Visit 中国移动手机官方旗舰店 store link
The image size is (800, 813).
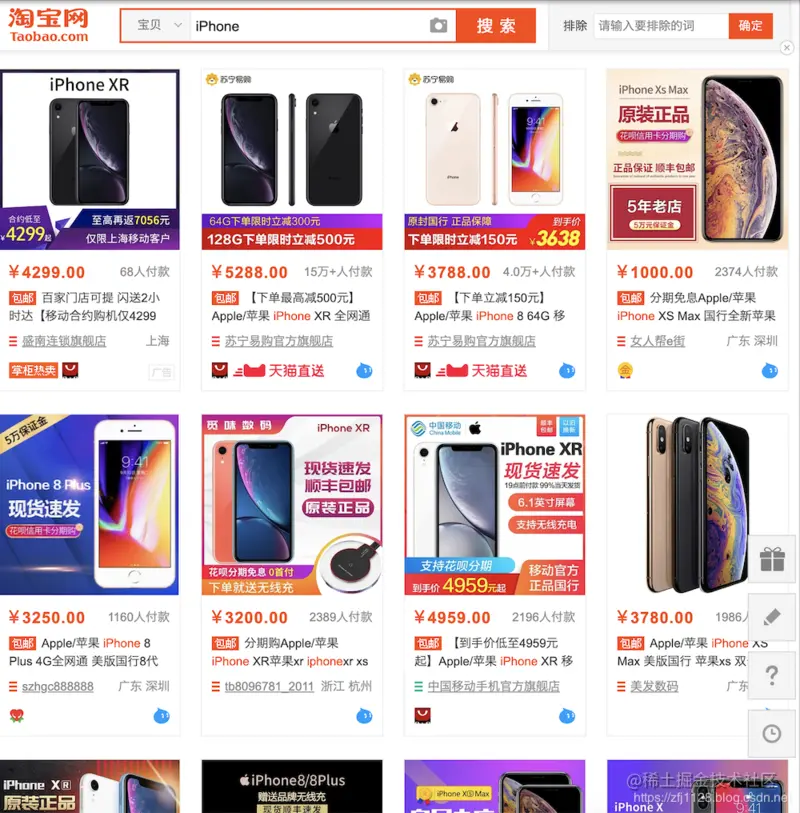(x=494, y=687)
